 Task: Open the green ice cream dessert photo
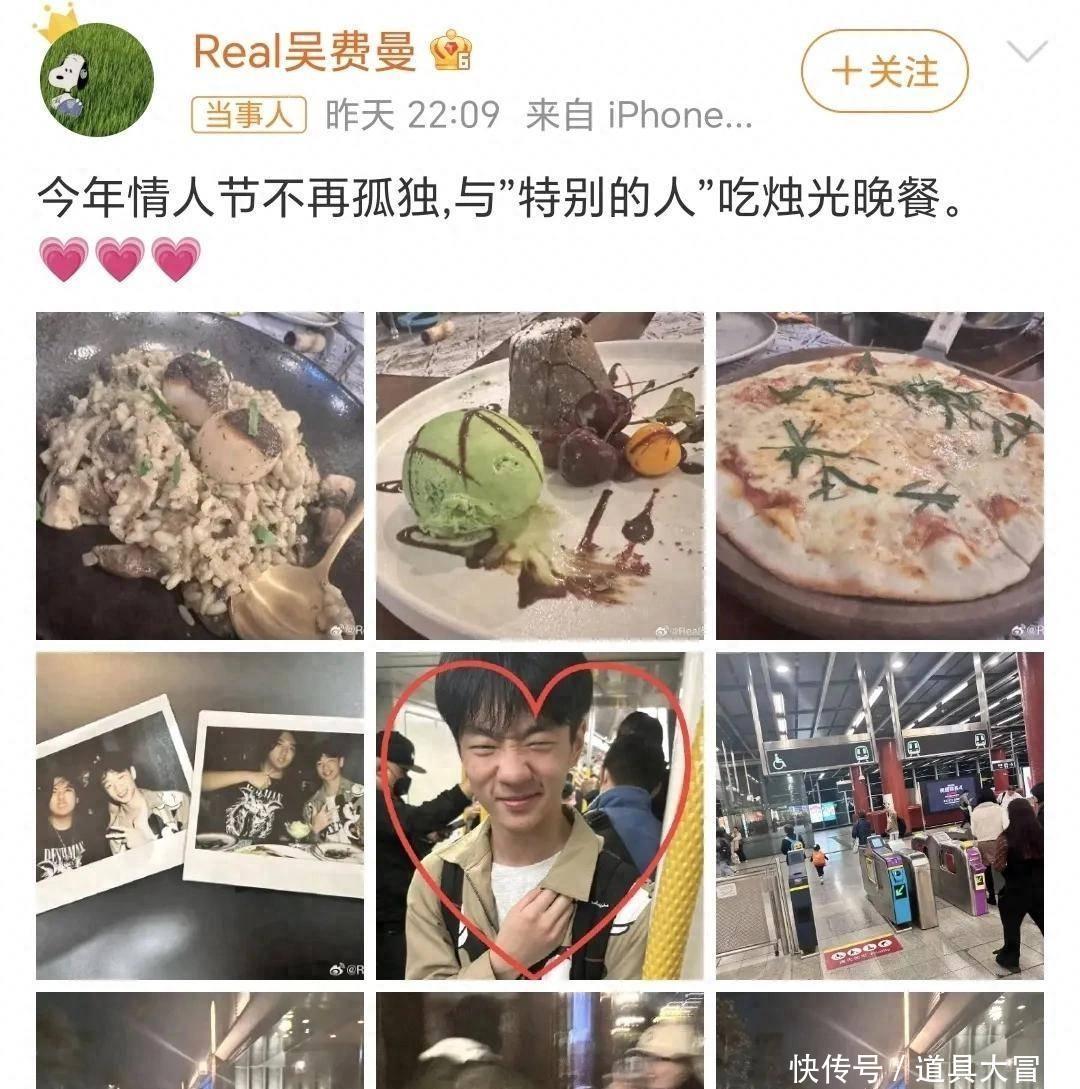click(x=540, y=476)
